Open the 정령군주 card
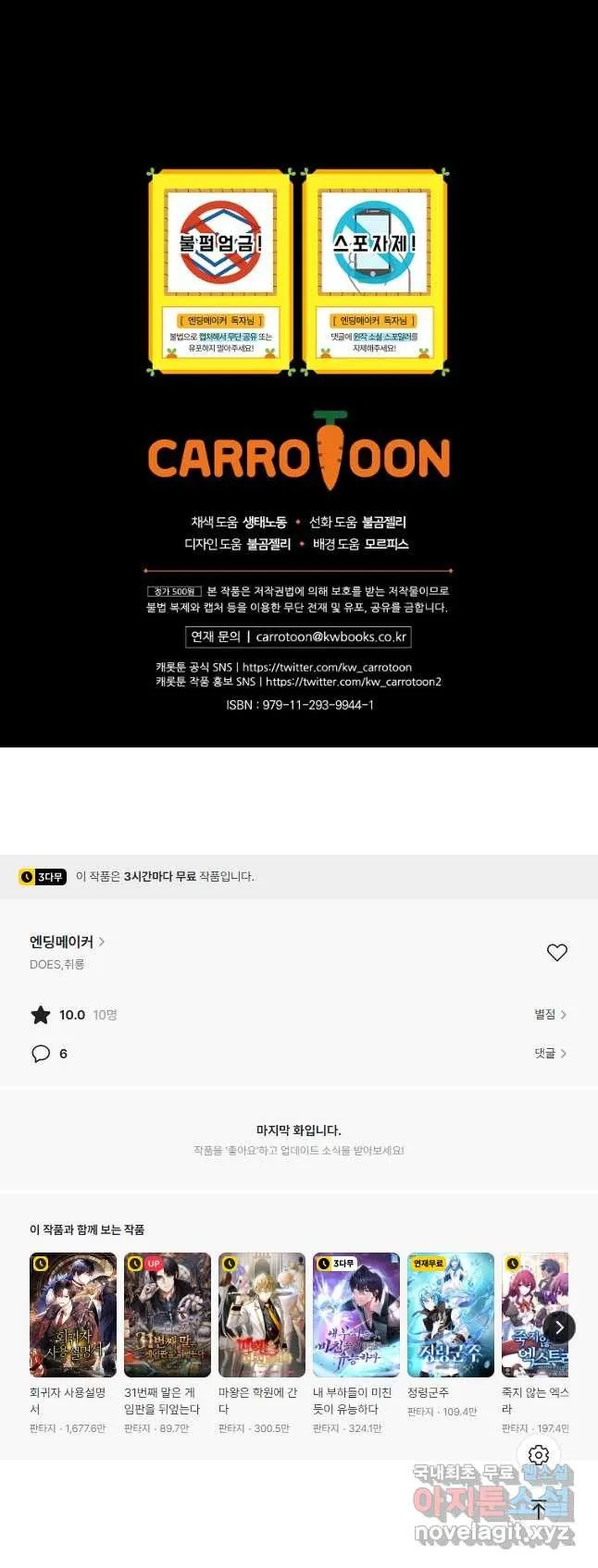 [x=451, y=1315]
